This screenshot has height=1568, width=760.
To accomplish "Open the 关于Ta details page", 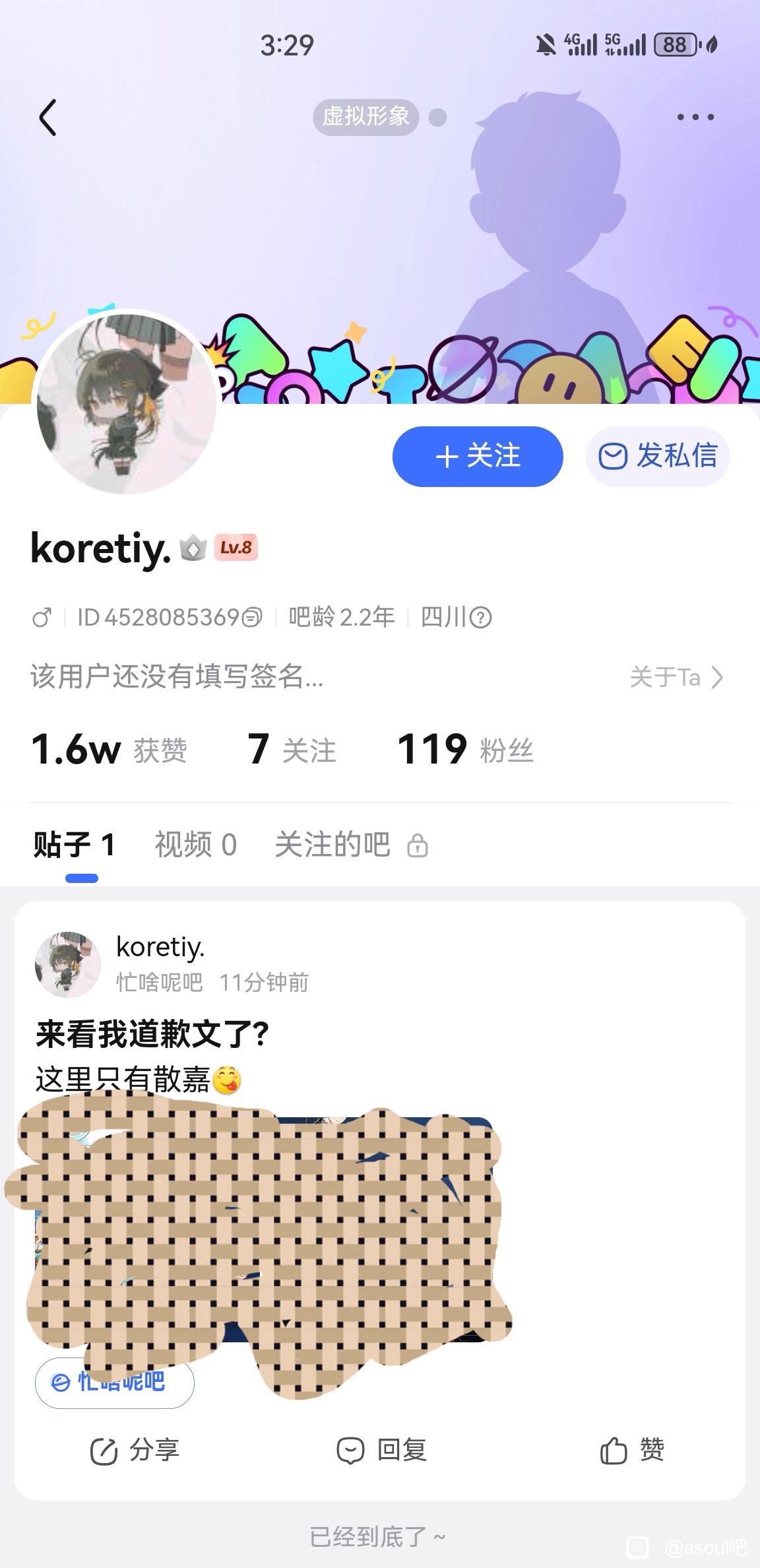I will coord(676,678).
